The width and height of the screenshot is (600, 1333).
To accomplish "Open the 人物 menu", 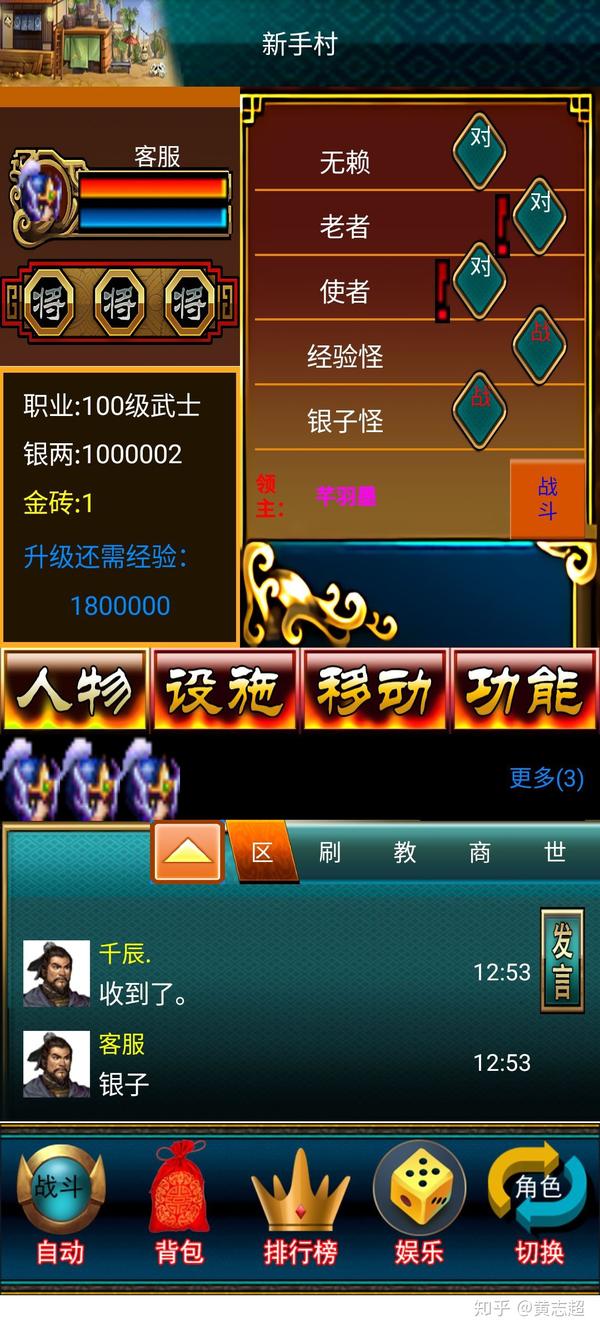I will click(75, 690).
